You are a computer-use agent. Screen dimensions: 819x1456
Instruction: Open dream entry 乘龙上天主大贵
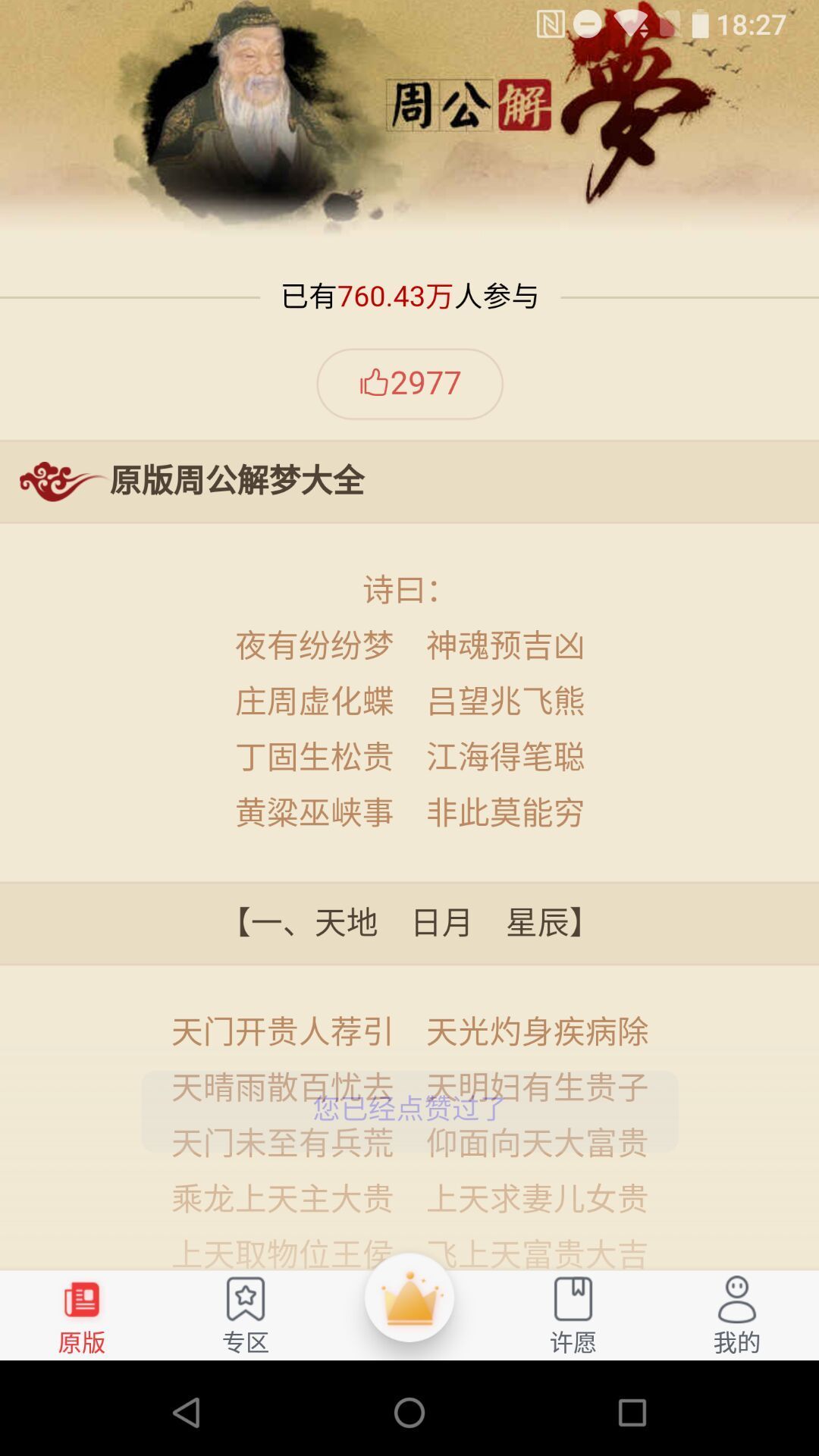pyautogui.click(x=282, y=1199)
